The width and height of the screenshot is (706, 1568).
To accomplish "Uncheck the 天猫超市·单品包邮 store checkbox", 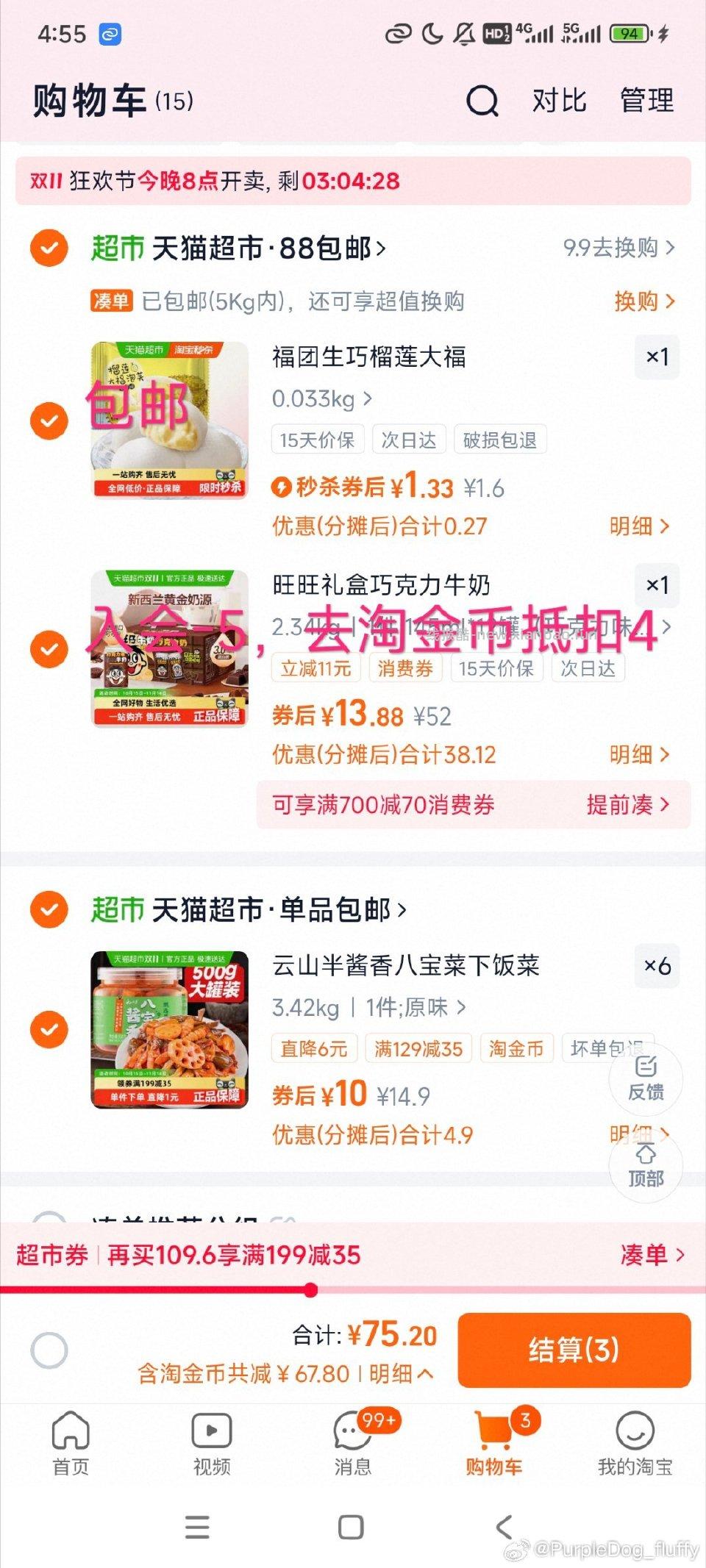I will point(49,910).
